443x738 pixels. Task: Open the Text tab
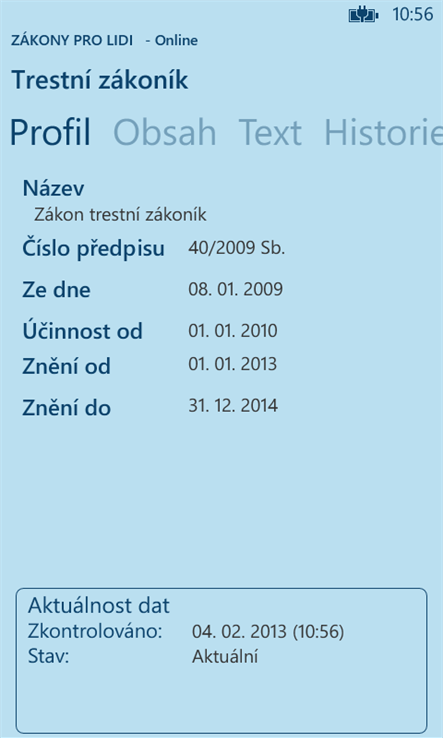[x=270, y=132]
